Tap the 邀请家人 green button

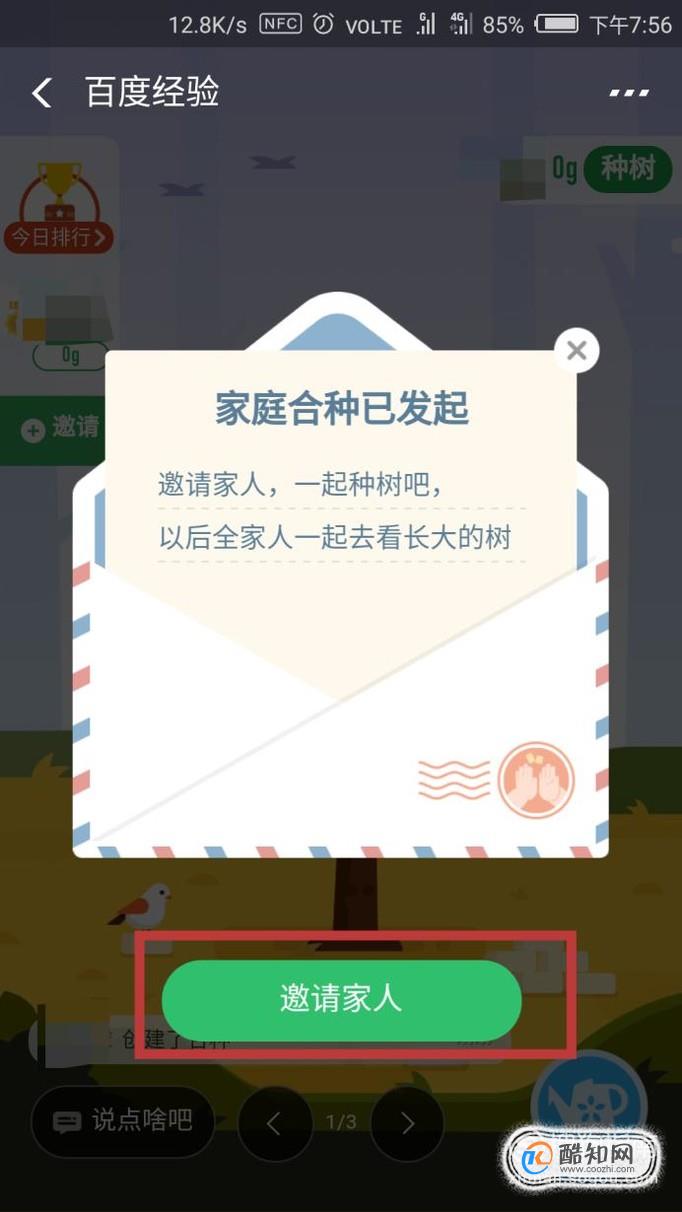341,999
